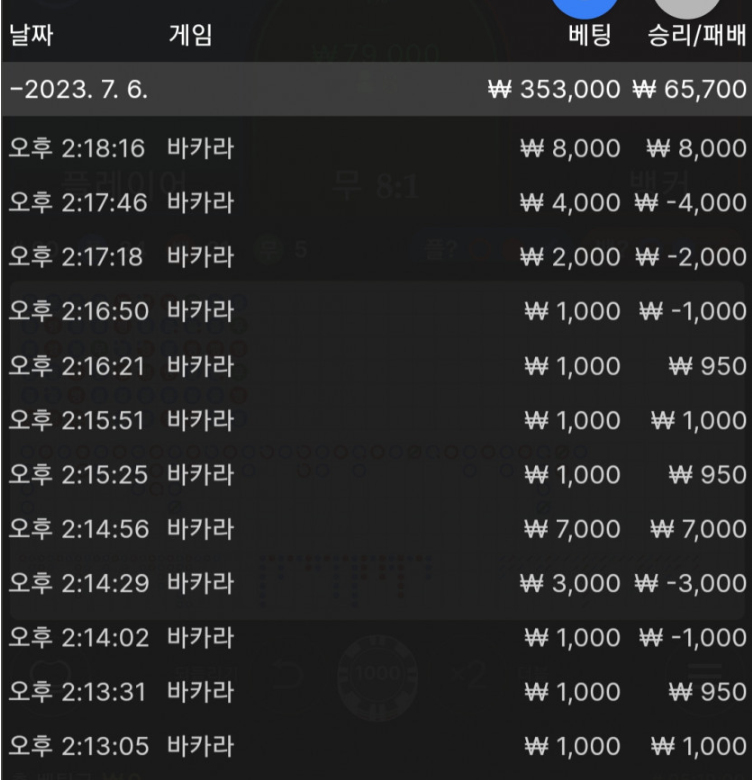Open the 2:18:16 baccarat round details

[x=376, y=149]
